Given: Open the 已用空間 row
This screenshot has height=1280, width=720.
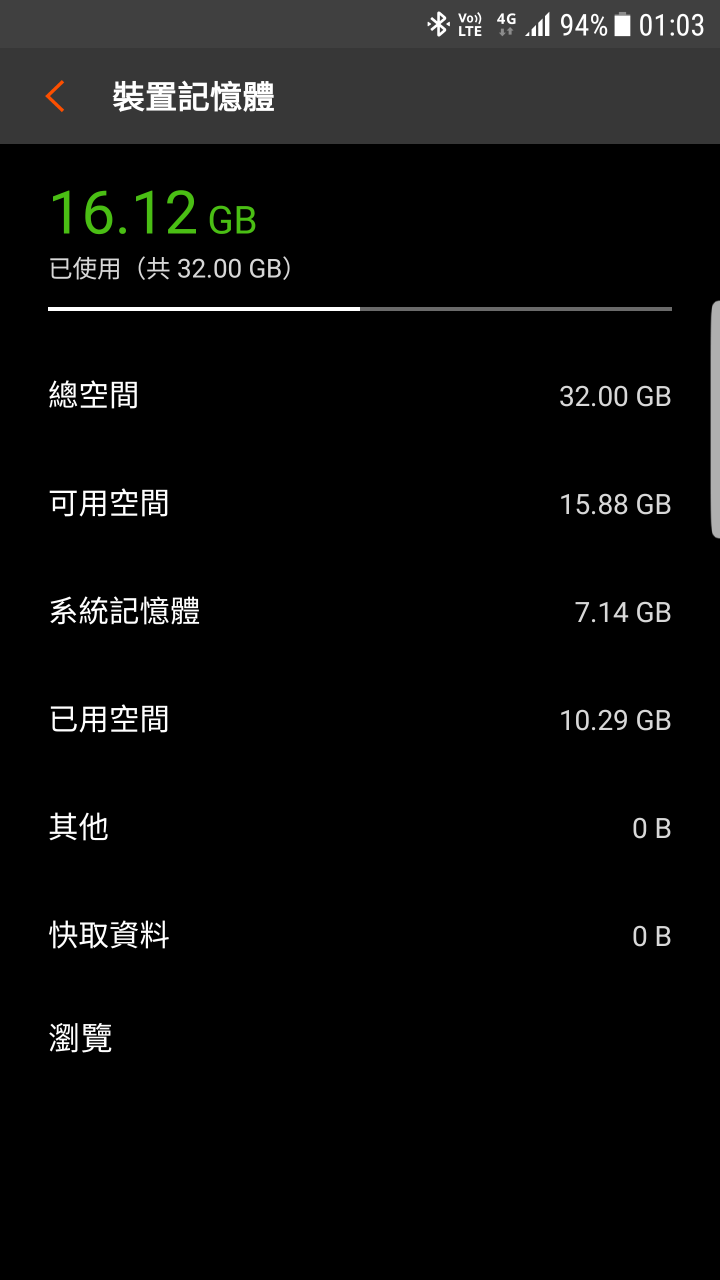Looking at the screenshot, I should [x=360, y=720].
